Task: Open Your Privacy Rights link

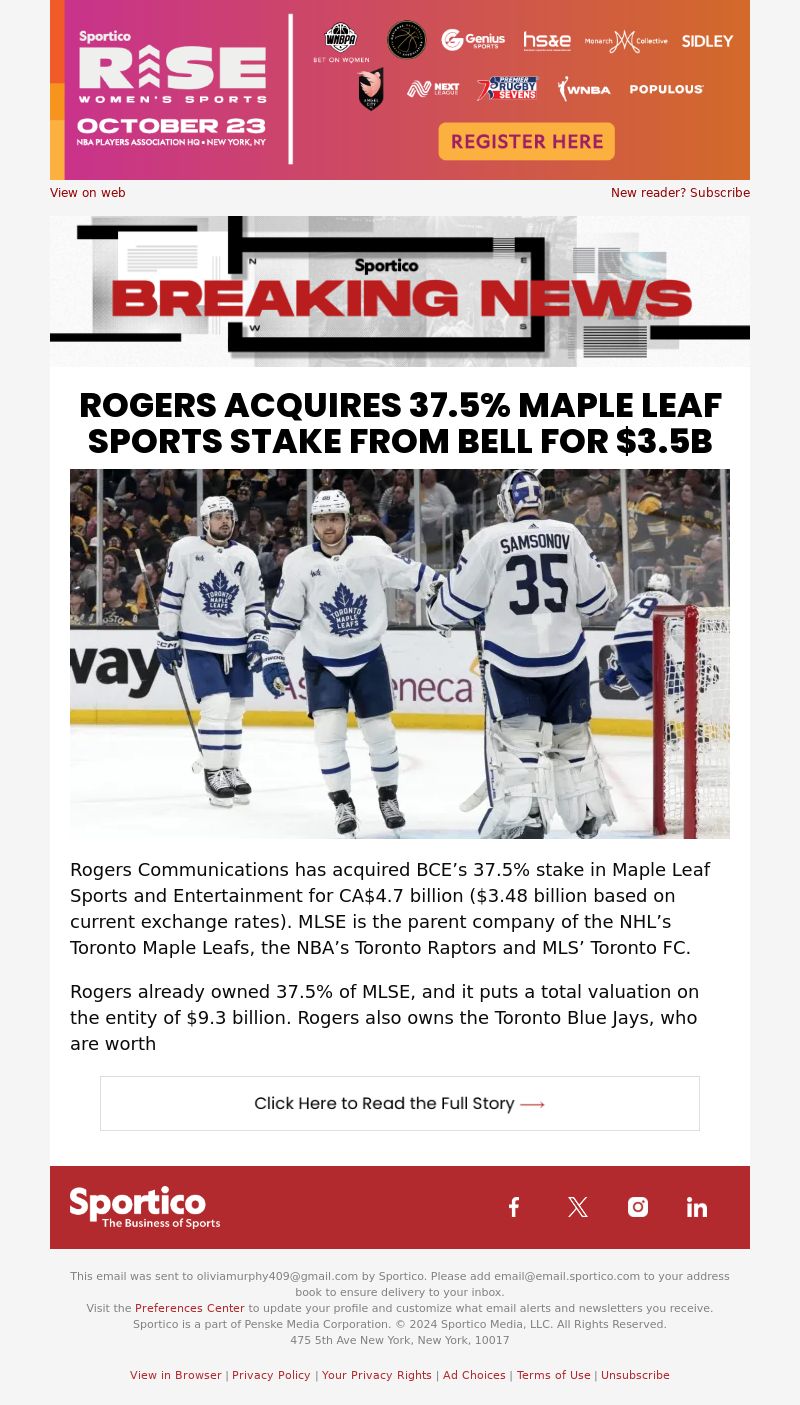Action: pos(377,1375)
